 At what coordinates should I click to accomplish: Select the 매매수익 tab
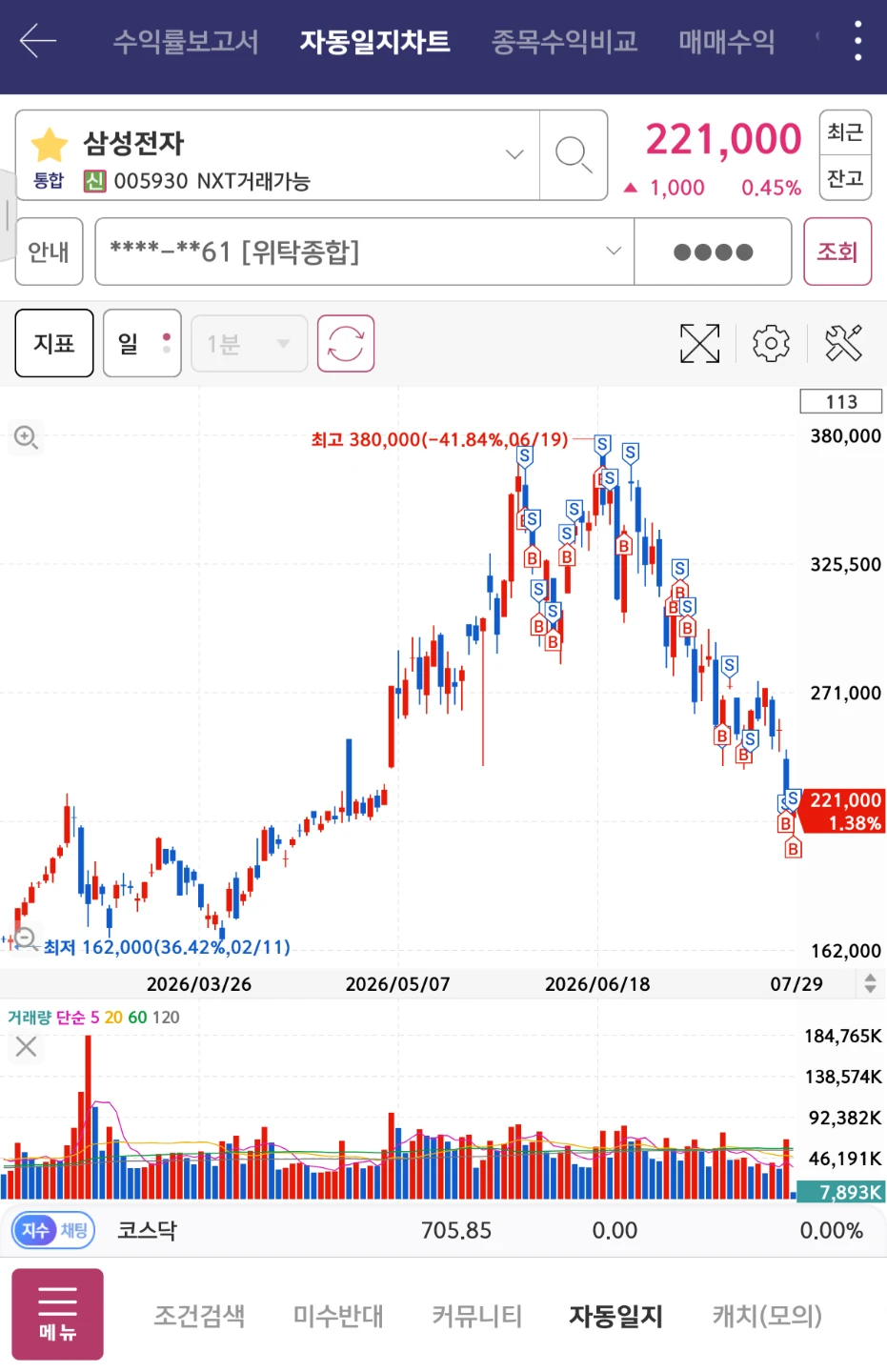coord(727,42)
